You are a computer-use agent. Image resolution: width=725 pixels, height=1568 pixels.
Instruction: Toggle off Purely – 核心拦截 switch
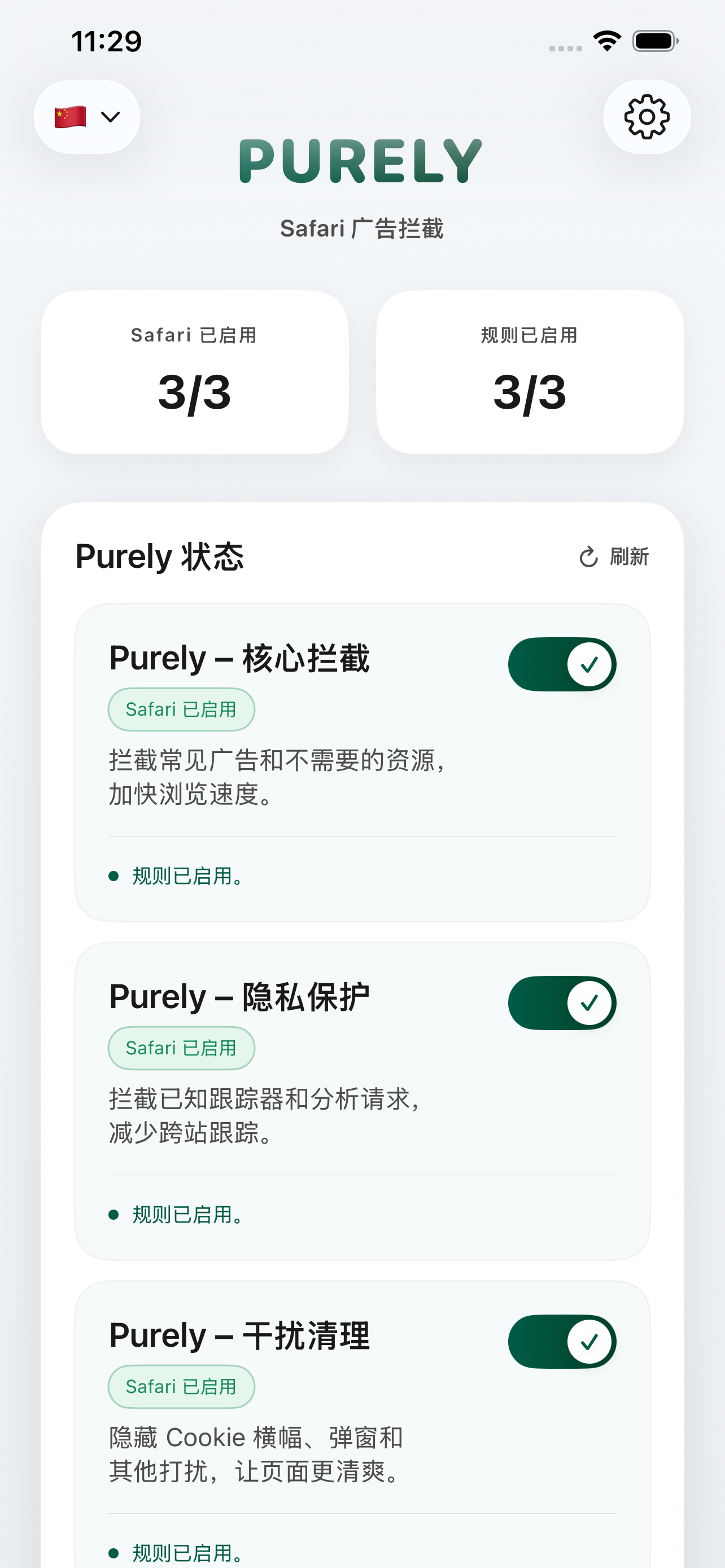click(562, 664)
